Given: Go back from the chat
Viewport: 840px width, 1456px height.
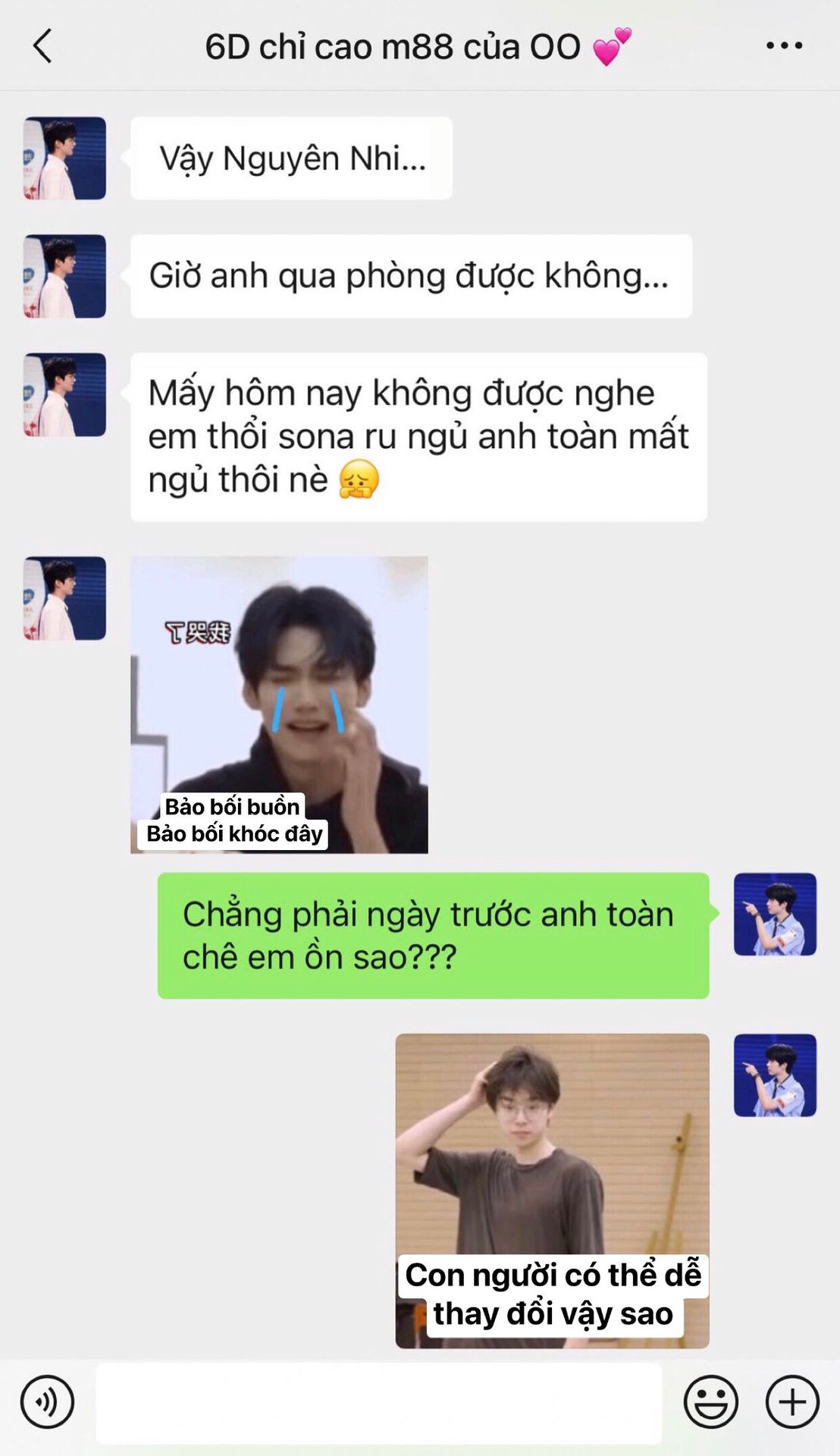Looking at the screenshot, I should pyautogui.click(x=43, y=46).
